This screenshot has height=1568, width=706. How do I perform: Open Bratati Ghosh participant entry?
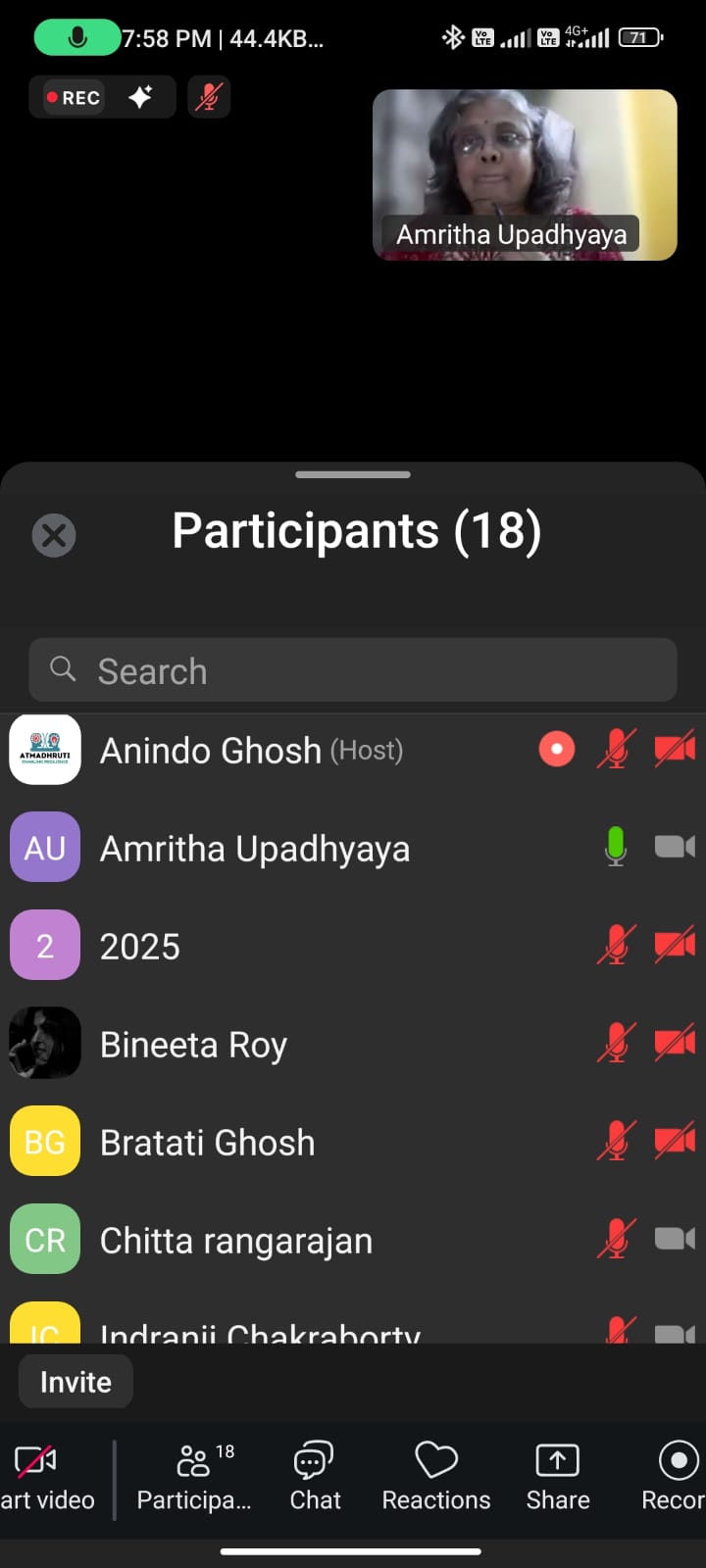pyautogui.click(x=353, y=1142)
